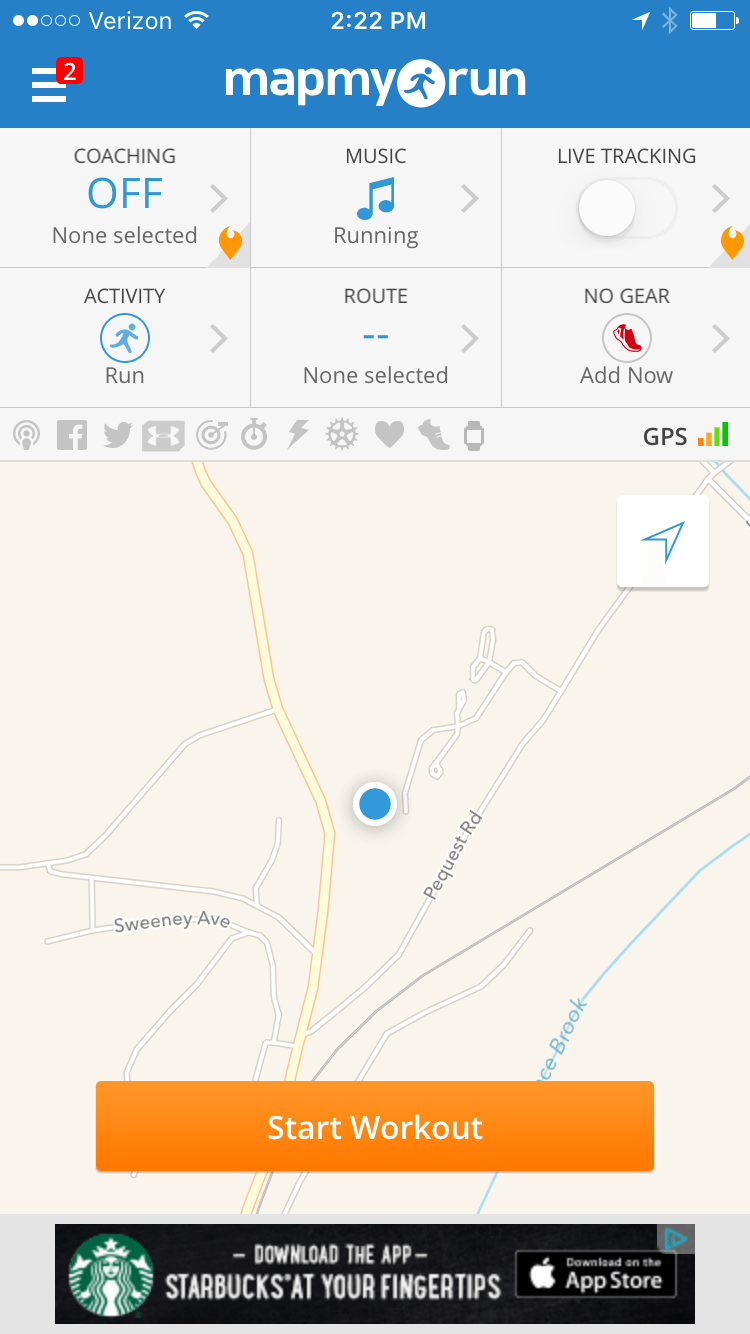750x1334 pixels.
Task: Open the Starbucks App Store ad banner
Action: pyautogui.click(x=375, y=1274)
